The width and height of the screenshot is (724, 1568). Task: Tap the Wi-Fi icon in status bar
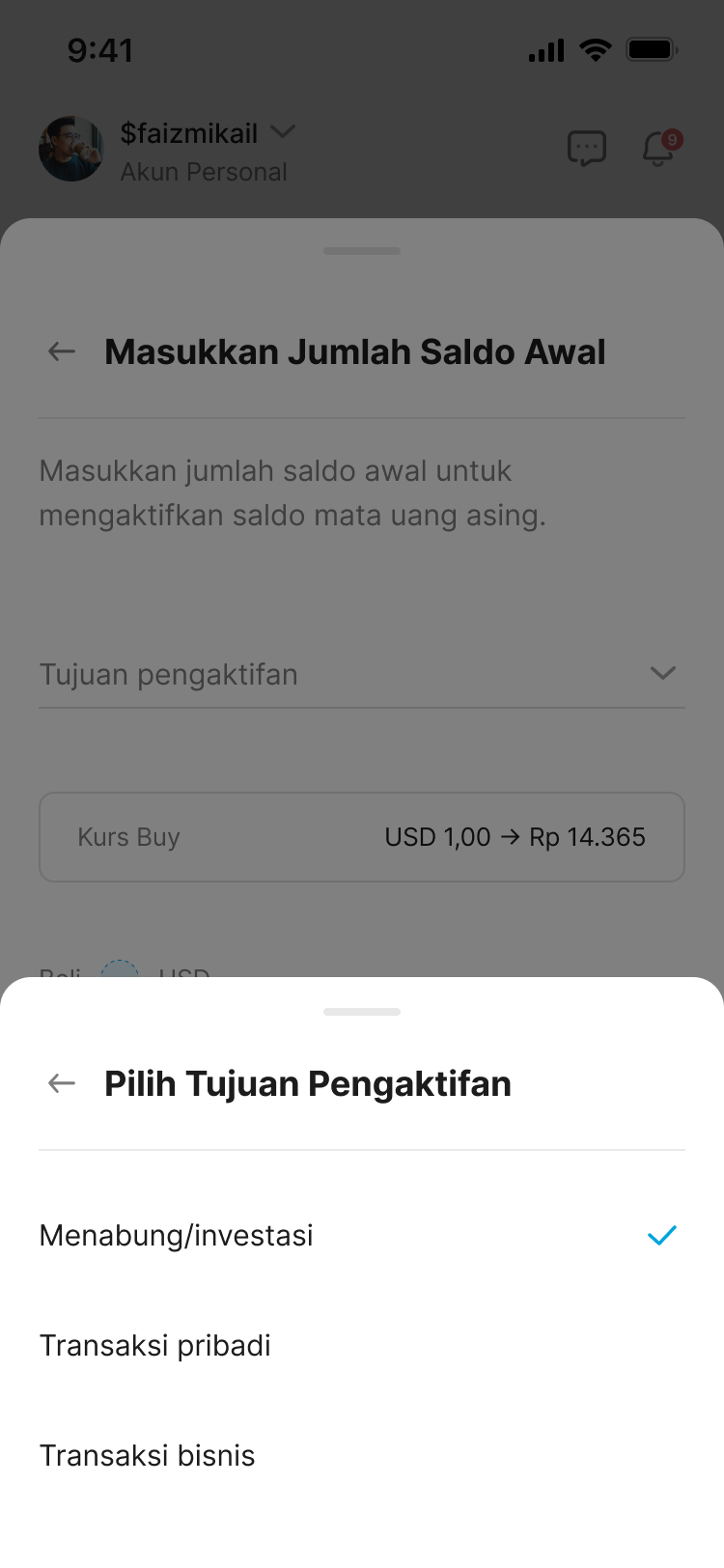tap(595, 50)
